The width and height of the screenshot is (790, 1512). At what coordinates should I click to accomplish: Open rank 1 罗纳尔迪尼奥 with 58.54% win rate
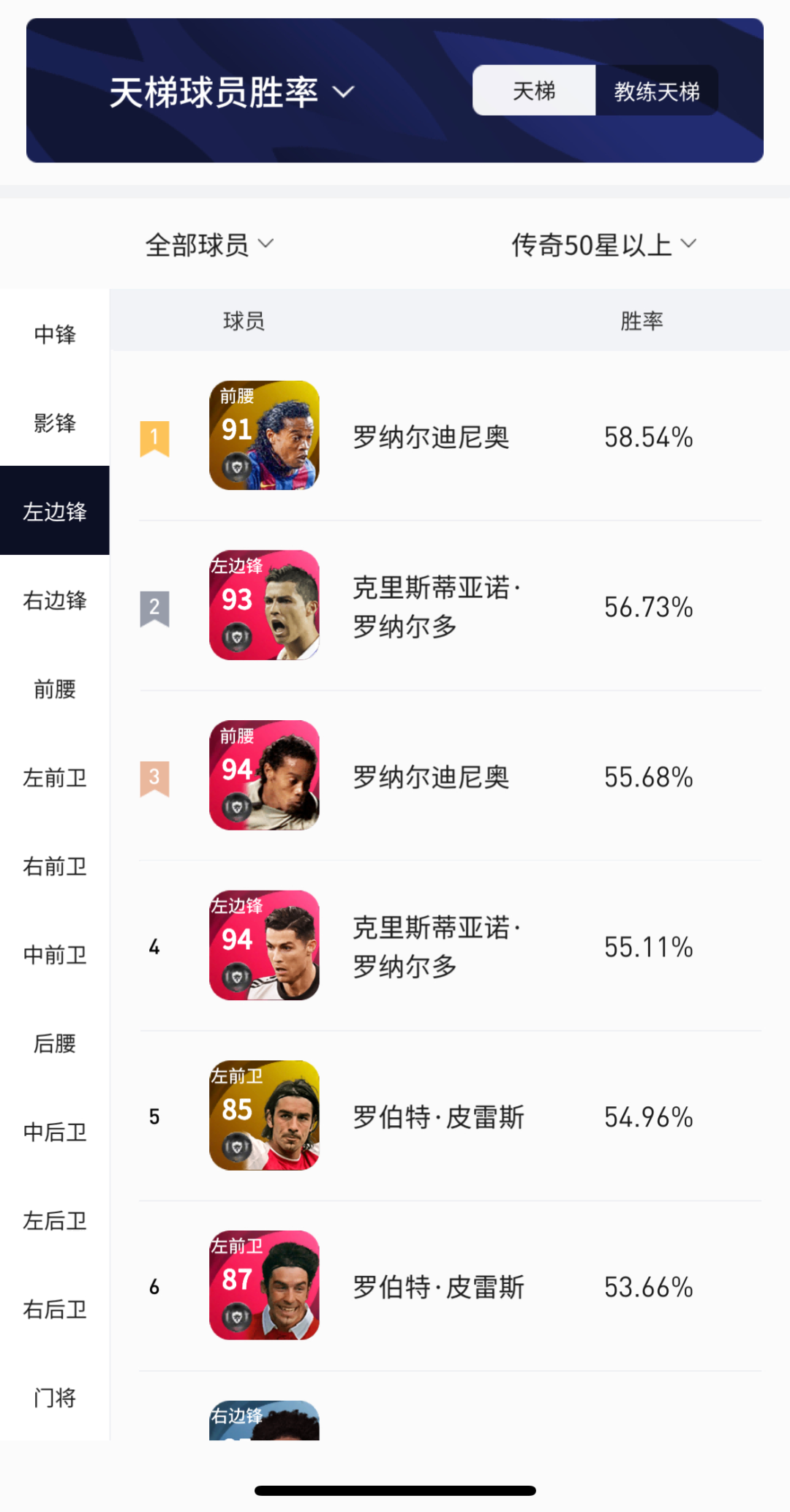[449, 436]
